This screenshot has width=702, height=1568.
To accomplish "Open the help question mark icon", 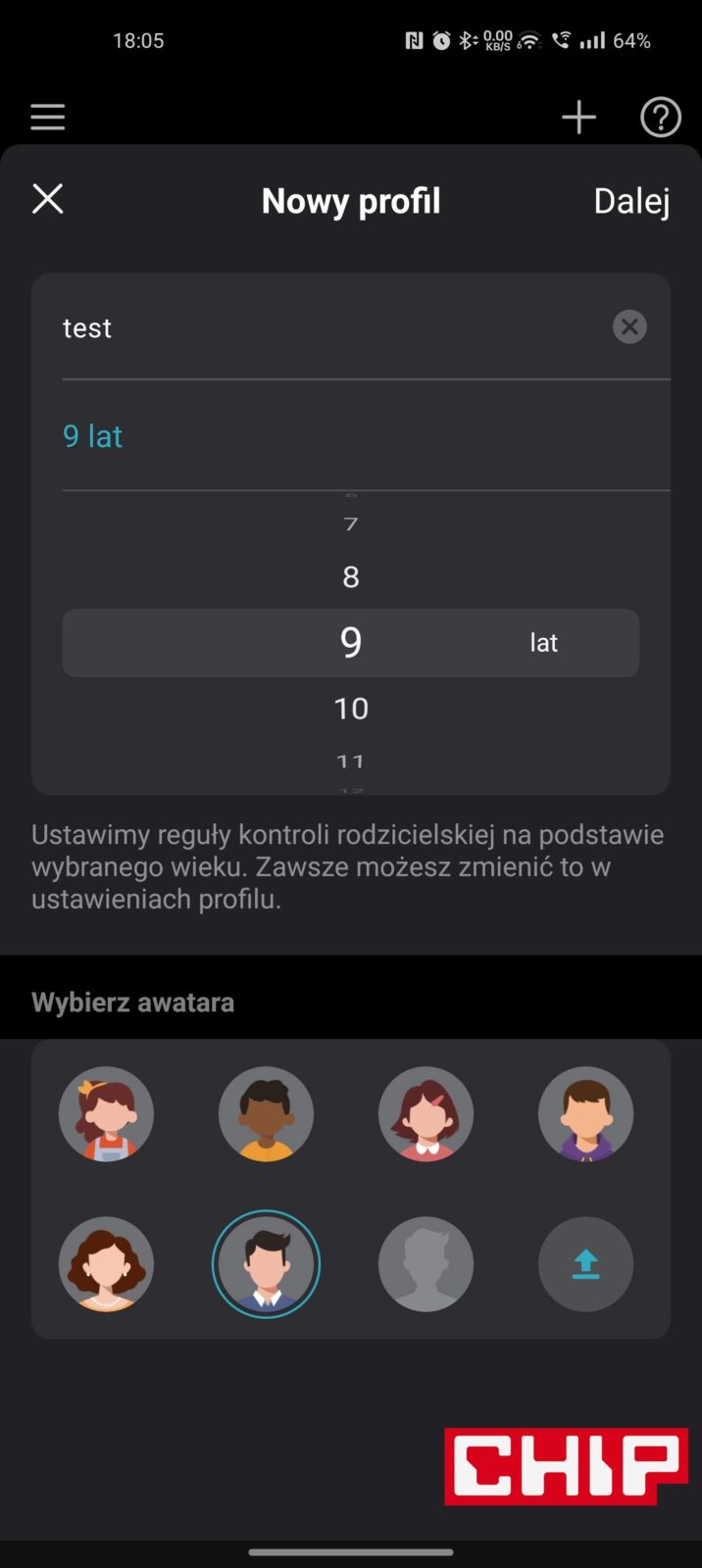I will (660, 118).
